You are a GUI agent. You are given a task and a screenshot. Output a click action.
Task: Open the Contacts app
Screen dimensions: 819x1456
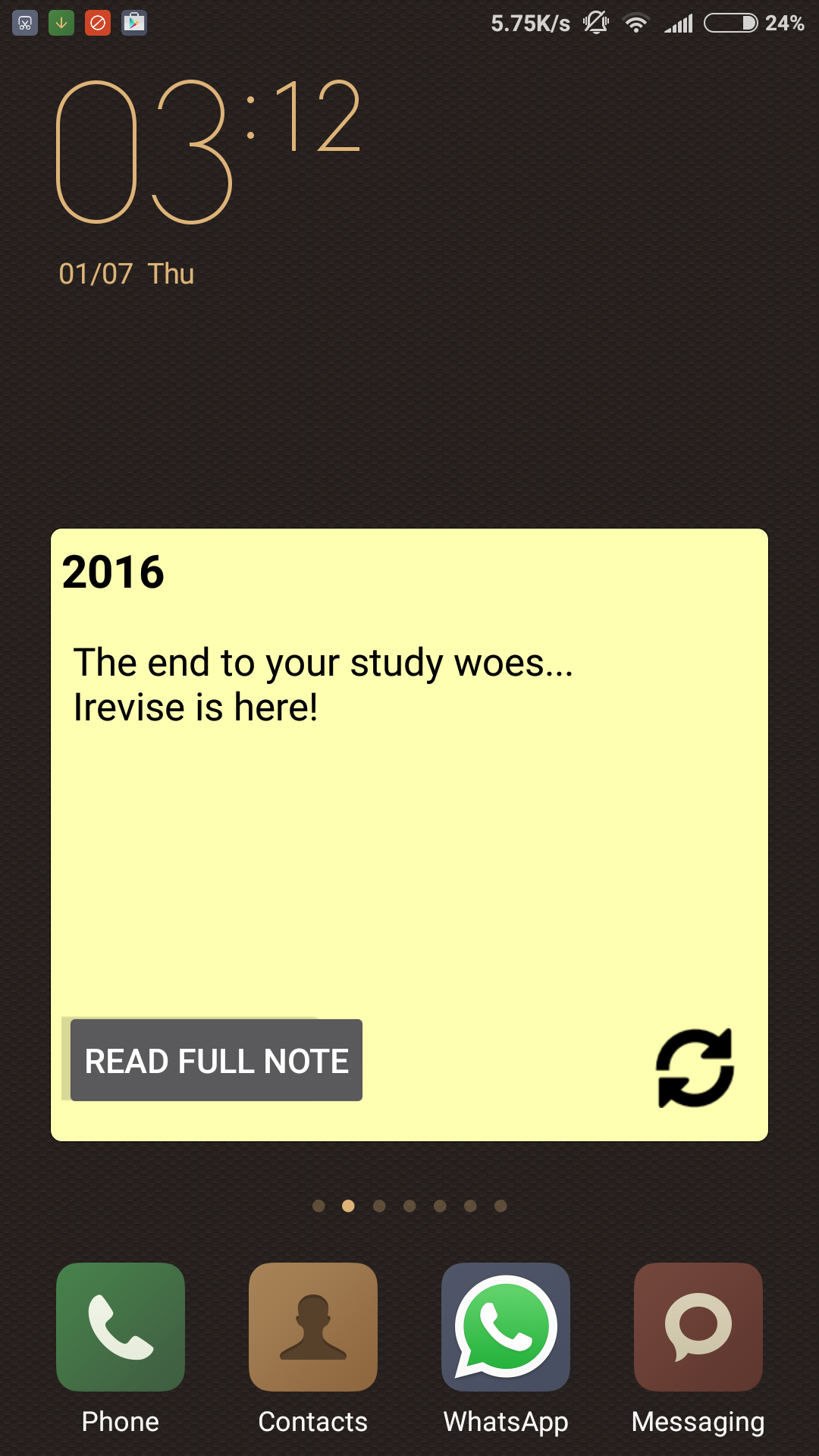point(313,1327)
